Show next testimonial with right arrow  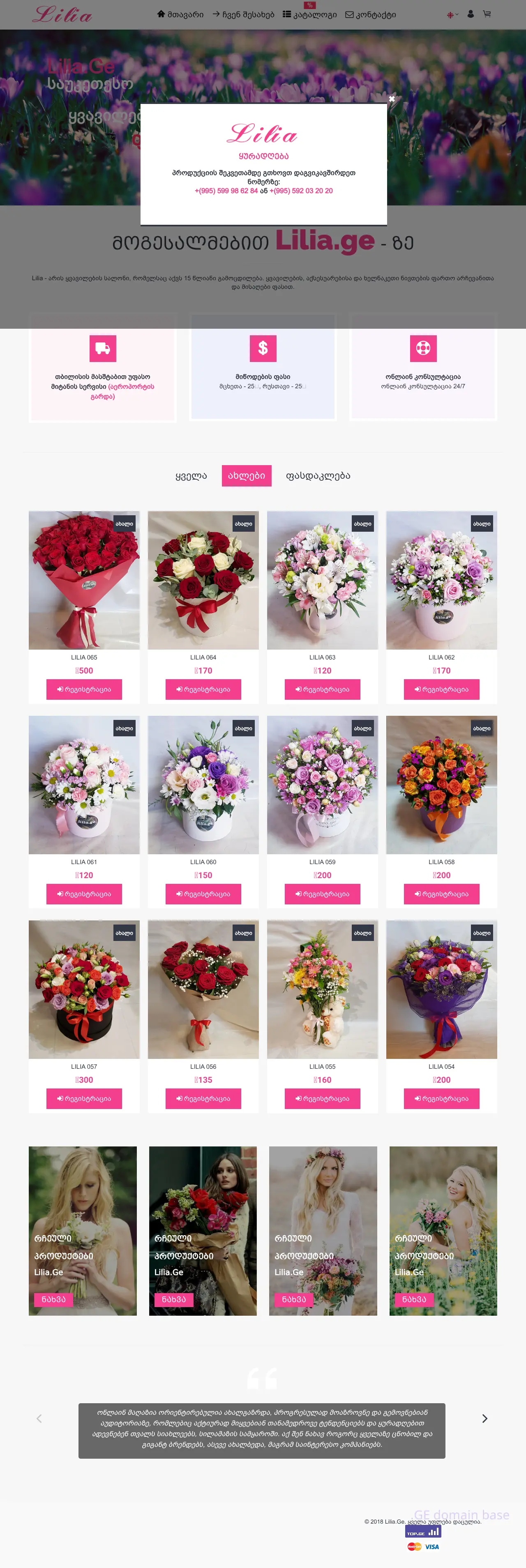click(x=484, y=1418)
